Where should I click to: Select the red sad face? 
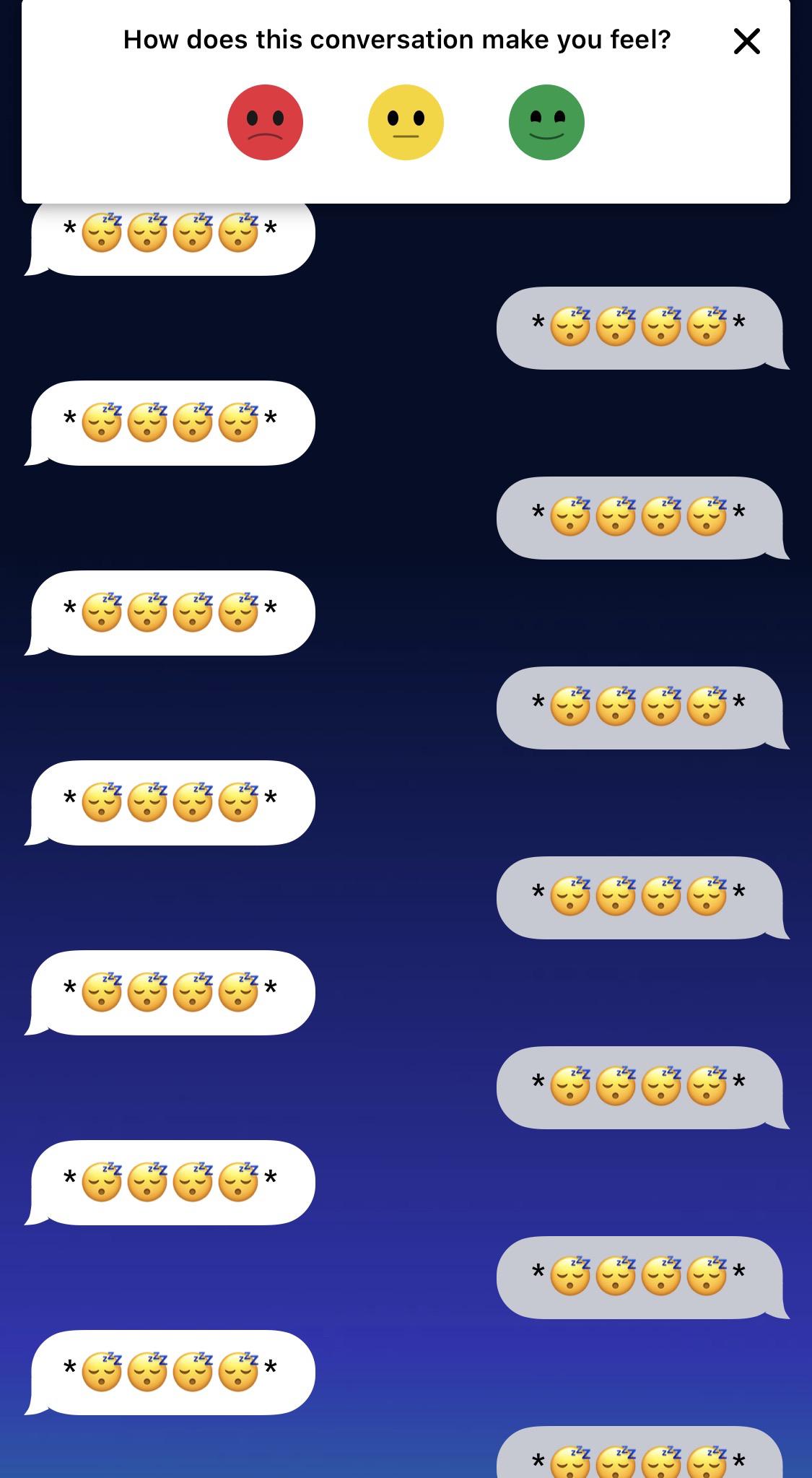click(x=265, y=122)
